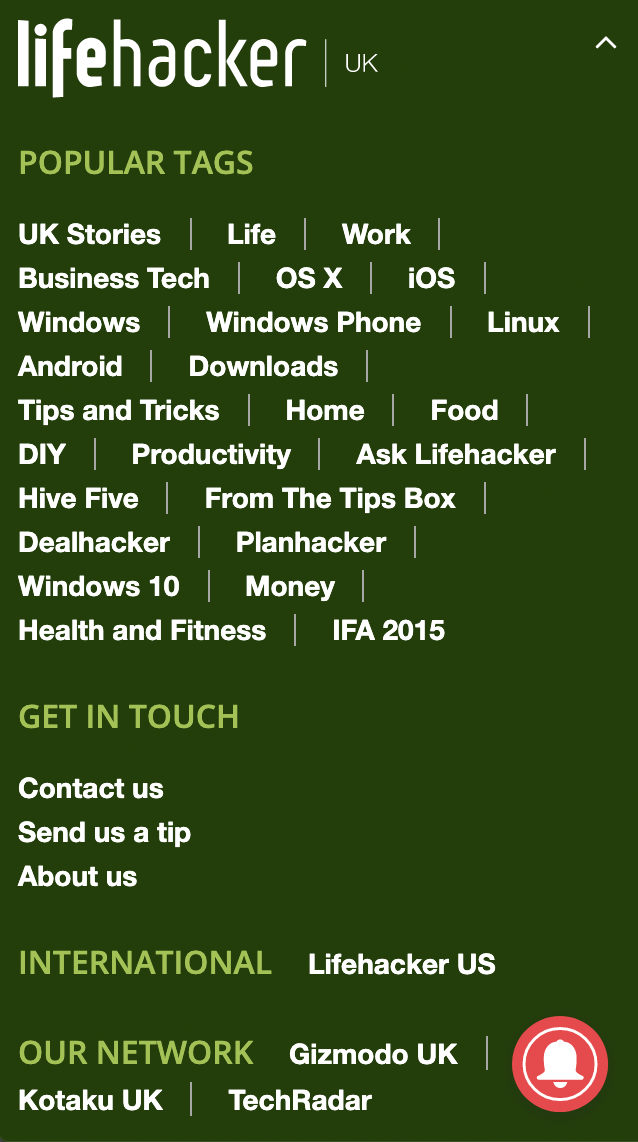Collapse the menu with the up chevron
Viewport: 638px width, 1142px height.
[605, 43]
